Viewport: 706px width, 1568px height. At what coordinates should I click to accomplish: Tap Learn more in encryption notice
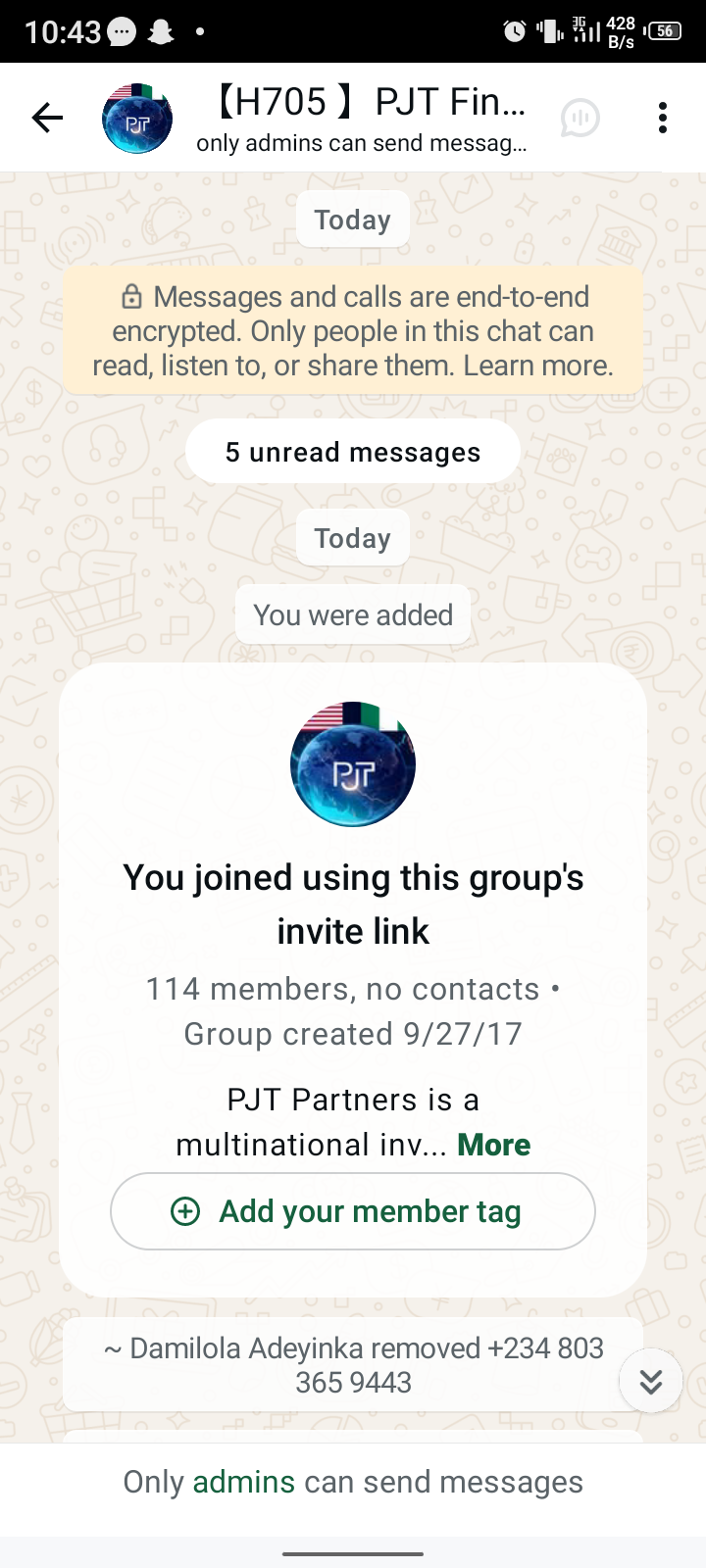537,366
